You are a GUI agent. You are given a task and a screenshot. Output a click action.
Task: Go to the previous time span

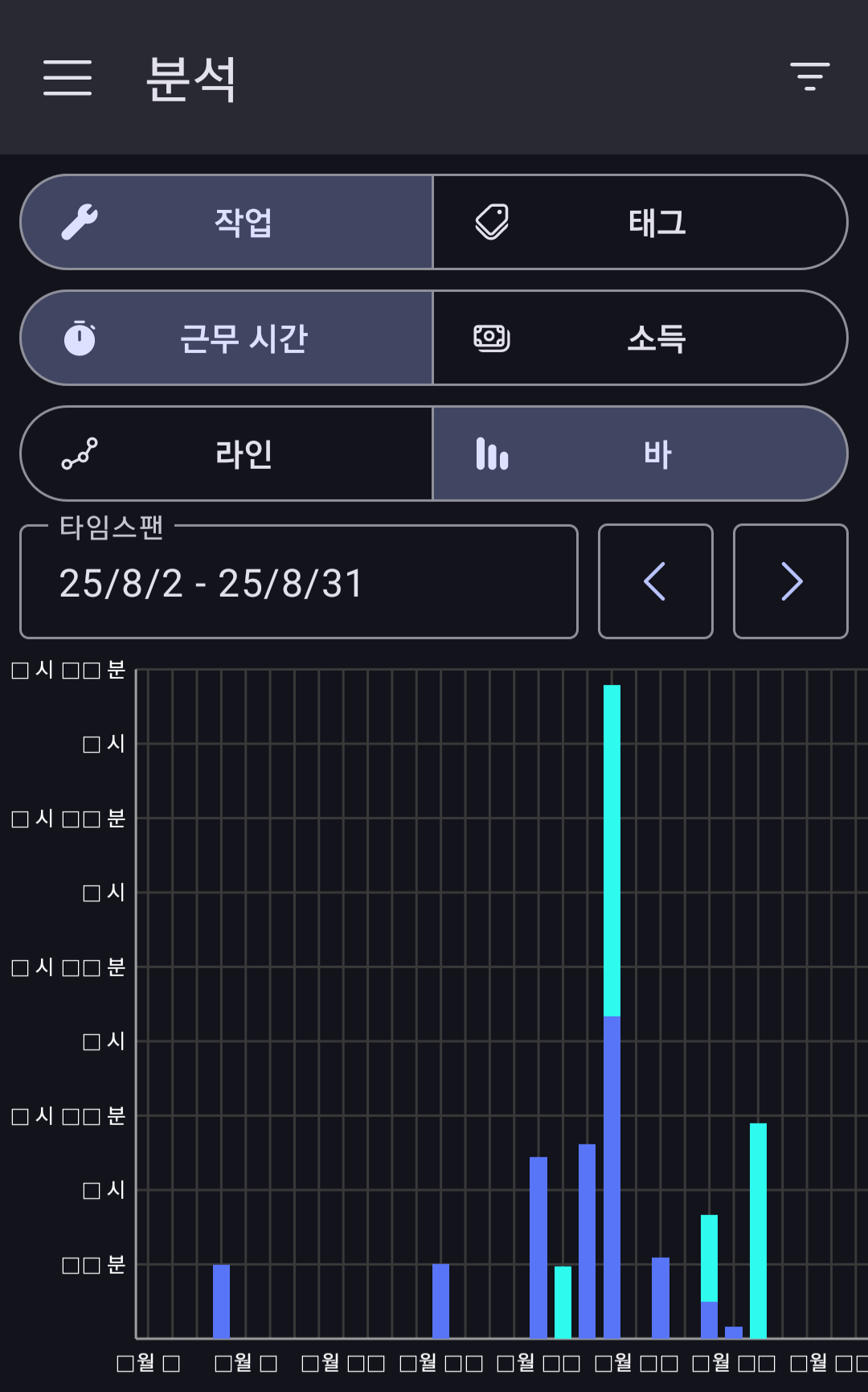[655, 581]
